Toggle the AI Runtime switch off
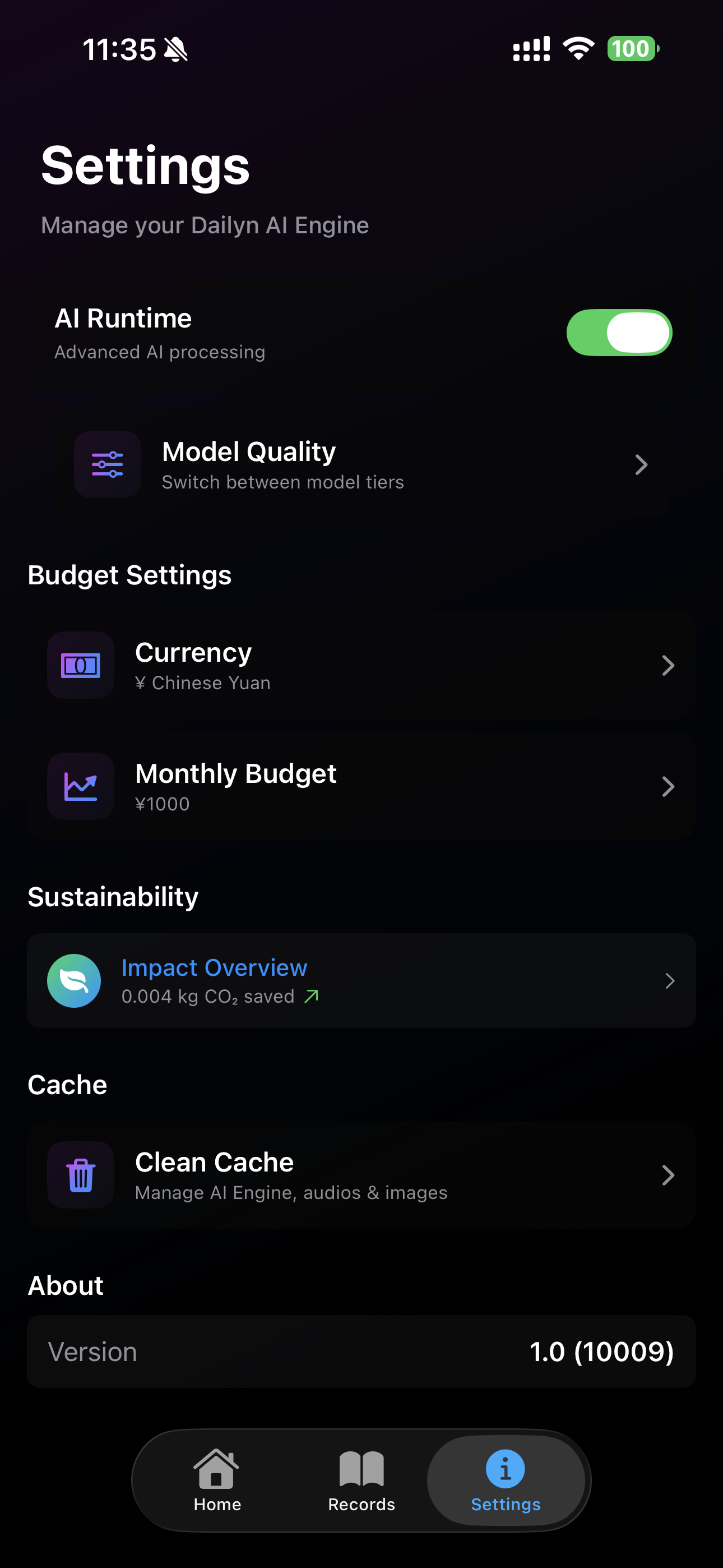The height and width of the screenshot is (1568, 723). pyautogui.click(x=619, y=333)
